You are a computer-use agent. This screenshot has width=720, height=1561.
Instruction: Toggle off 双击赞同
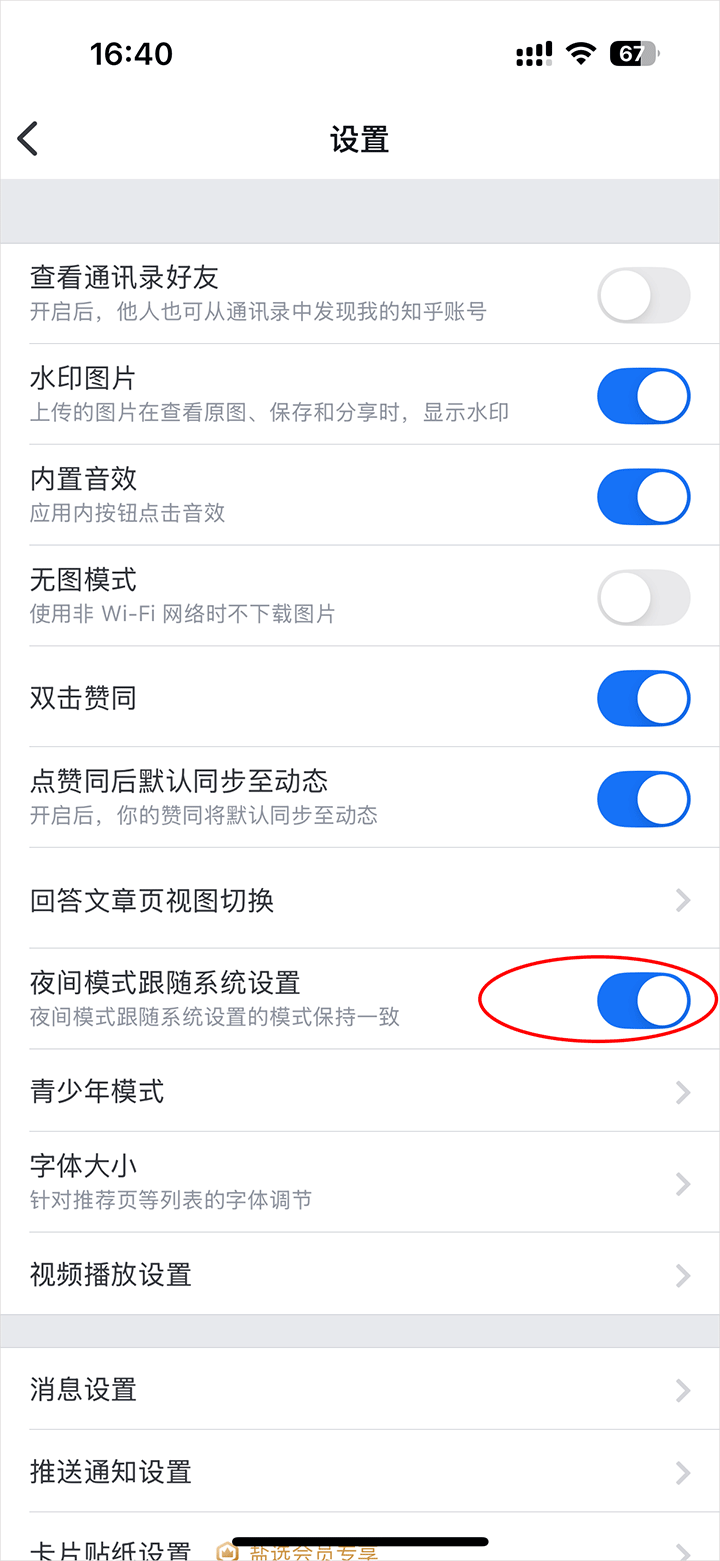pos(643,698)
